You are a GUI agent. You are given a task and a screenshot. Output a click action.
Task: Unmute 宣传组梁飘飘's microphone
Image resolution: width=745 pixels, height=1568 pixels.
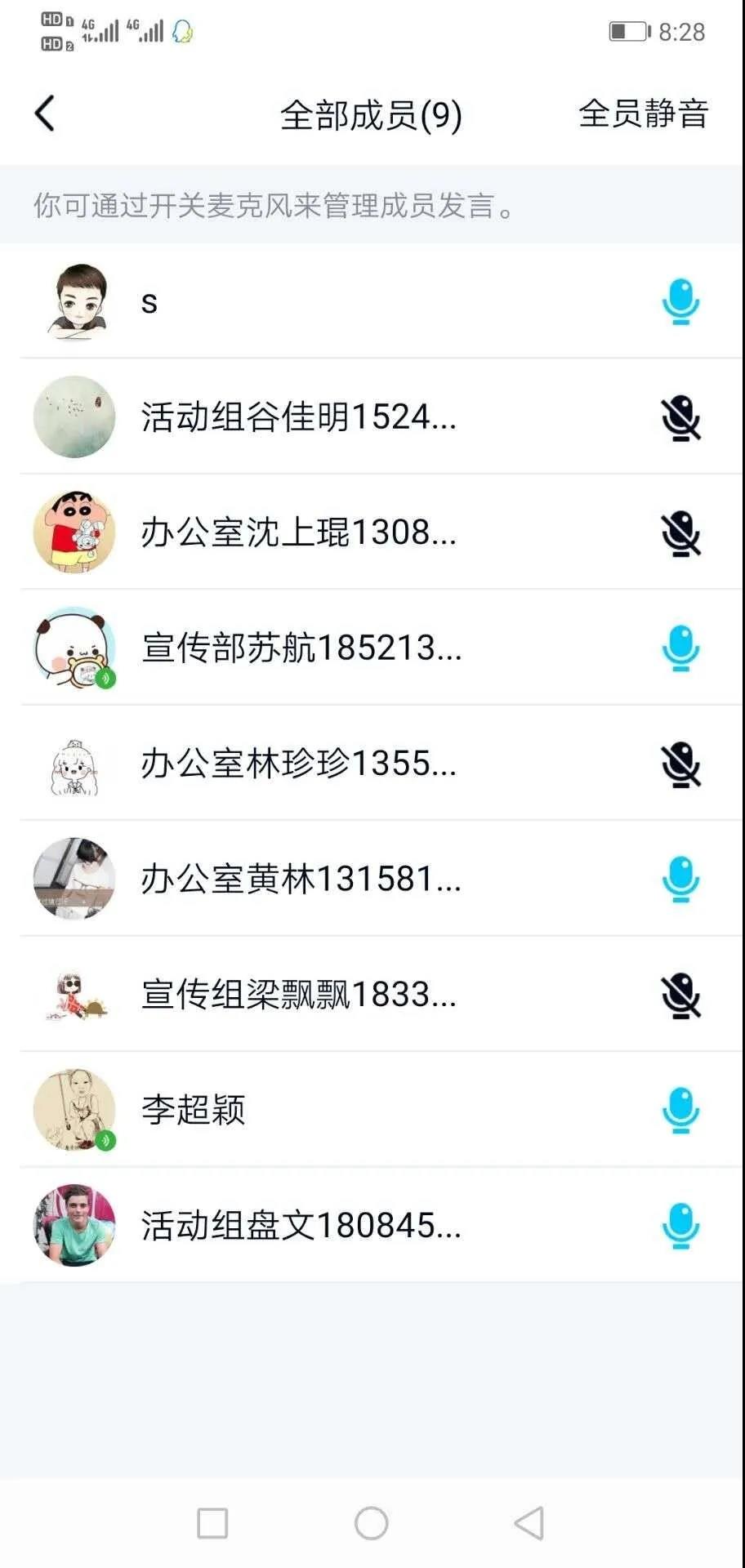point(680,996)
